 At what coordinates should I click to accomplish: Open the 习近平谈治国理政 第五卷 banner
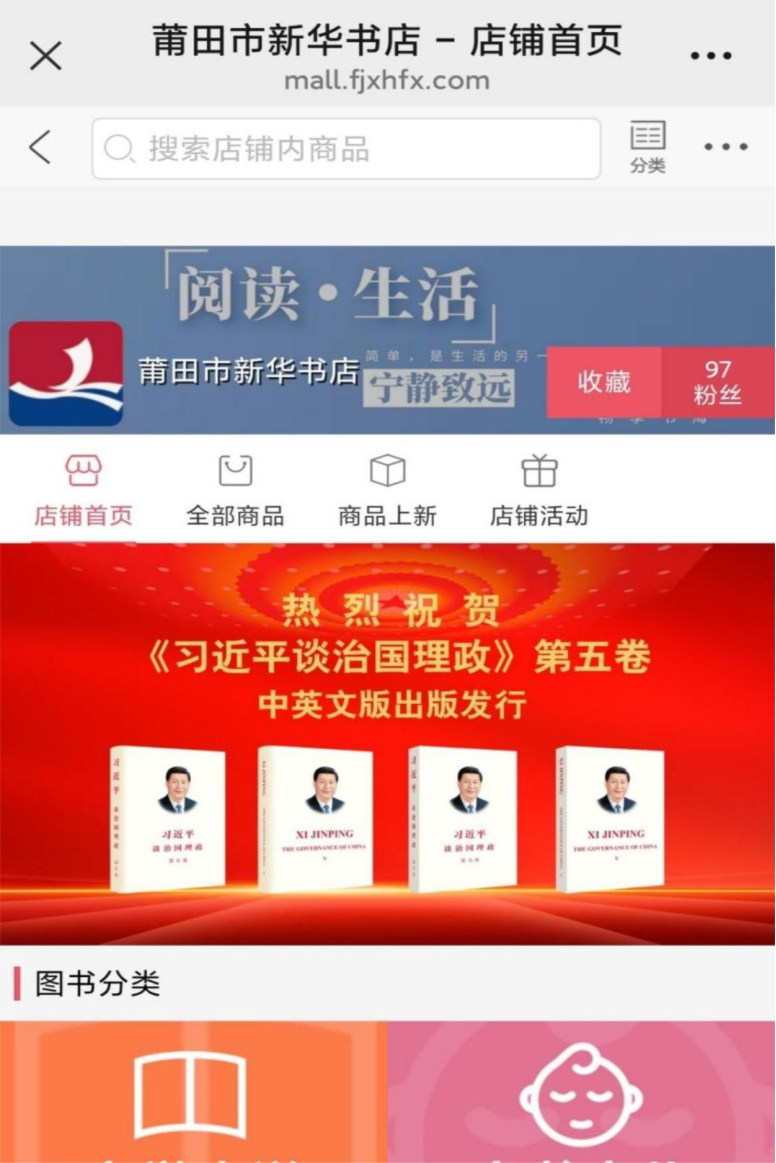point(388,744)
